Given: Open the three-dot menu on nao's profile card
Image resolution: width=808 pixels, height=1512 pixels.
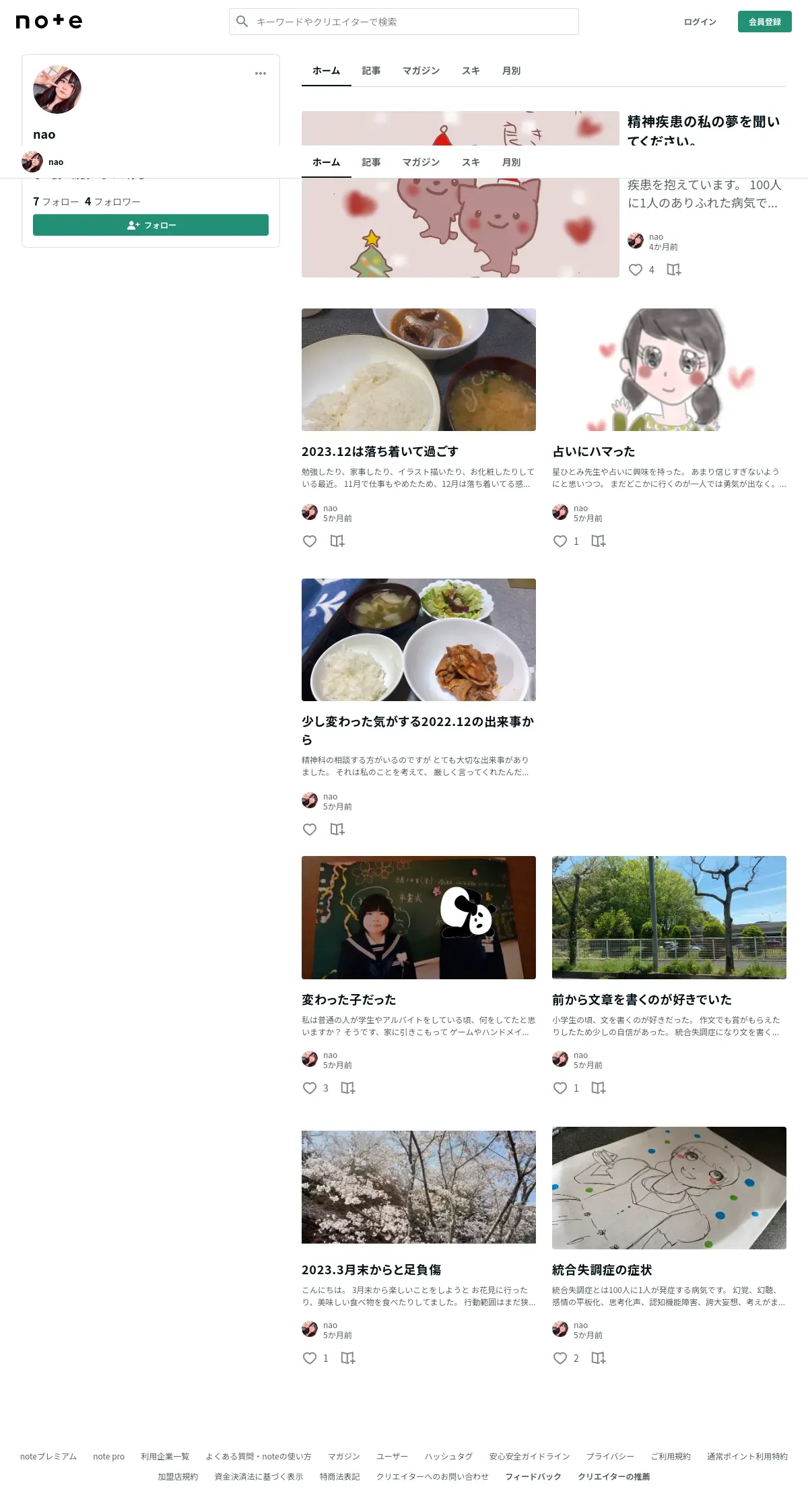Looking at the screenshot, I should click(261, 73).
